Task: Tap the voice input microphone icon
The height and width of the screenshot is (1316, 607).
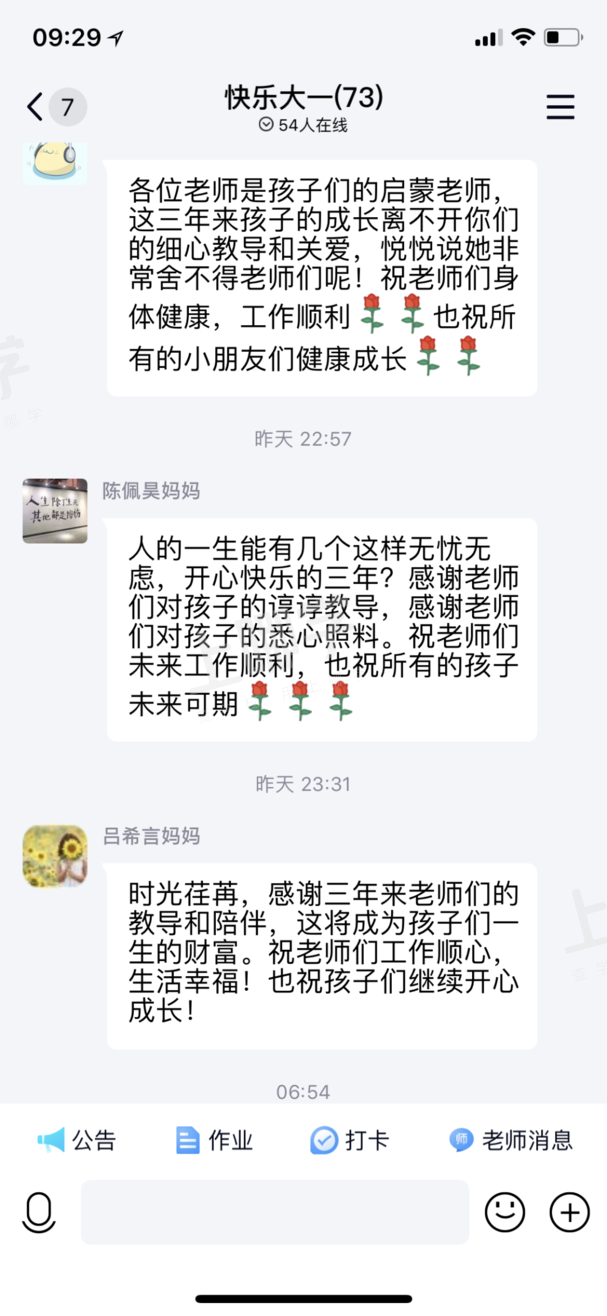Action: coord(39,1212)
